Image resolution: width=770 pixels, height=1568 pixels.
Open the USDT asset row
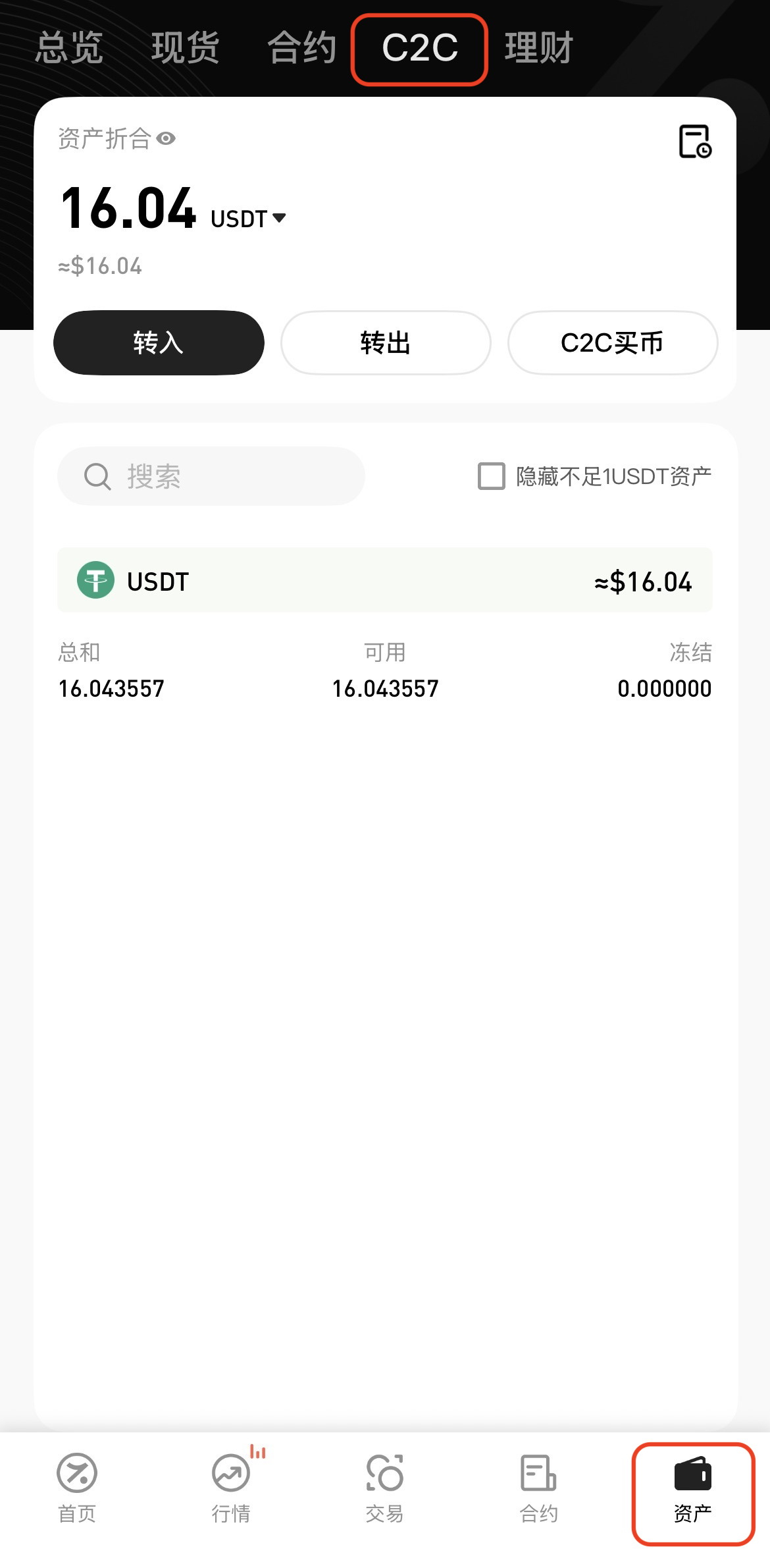pyautogui.click(x=384, y=580)
